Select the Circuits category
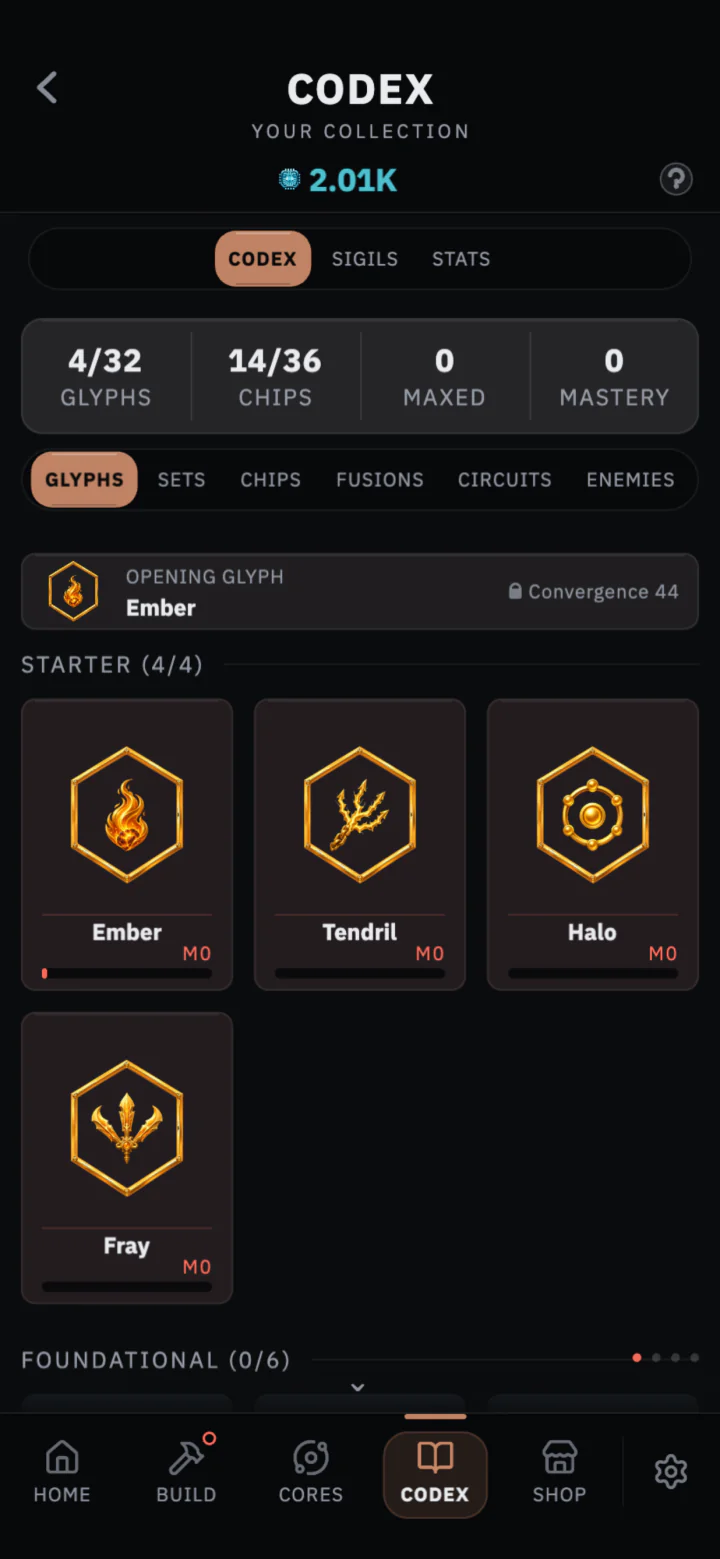This screenshot has height=1559, width=720. 505,480
